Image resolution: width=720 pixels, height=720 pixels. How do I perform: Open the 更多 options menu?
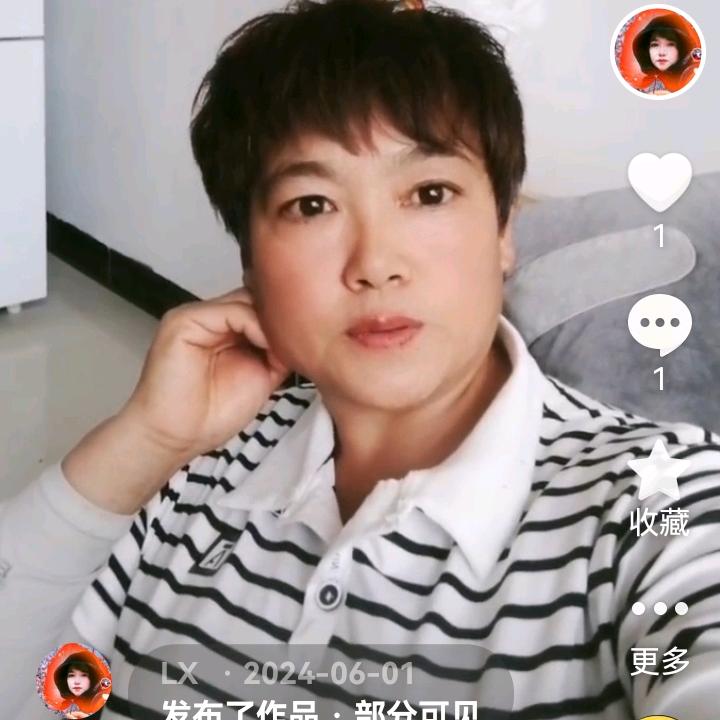click(659, 609)
